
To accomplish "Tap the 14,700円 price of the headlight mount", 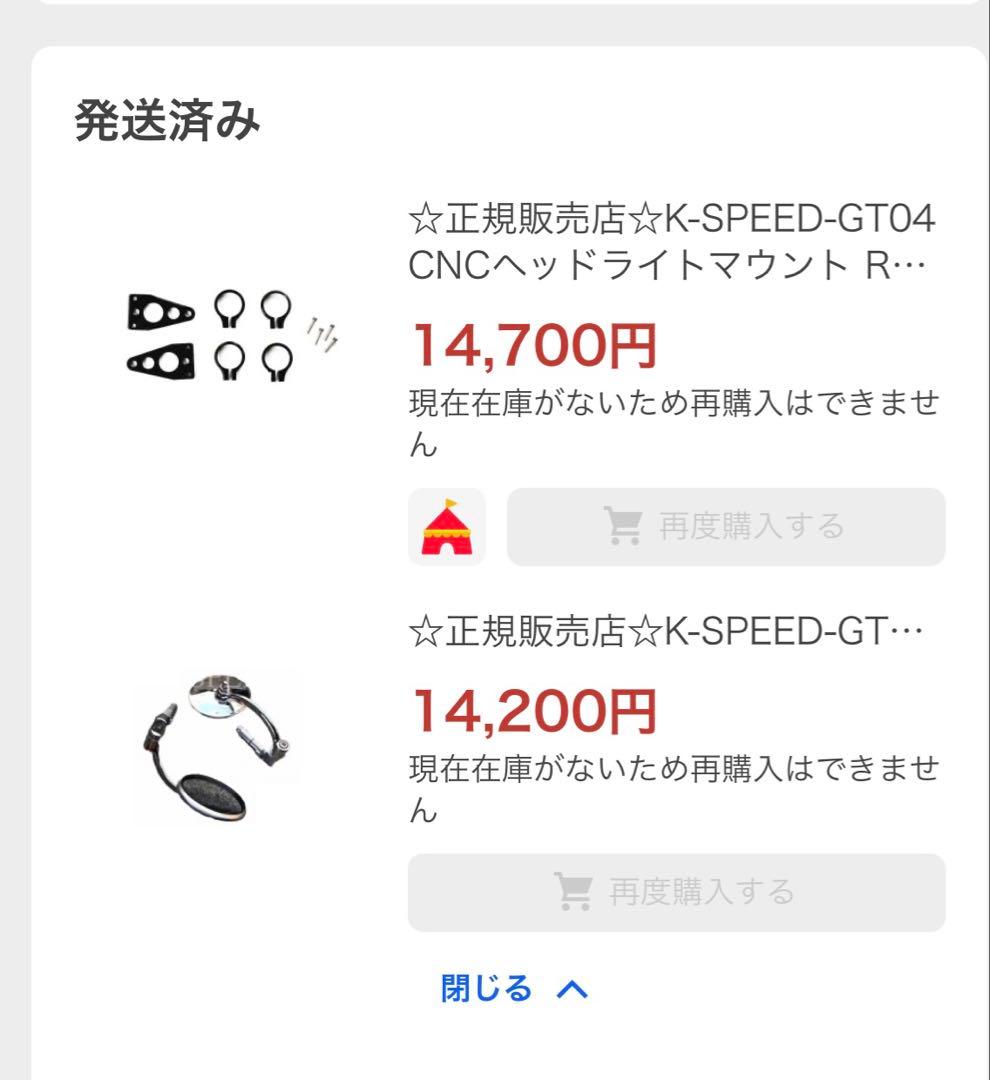I will coord(533,345).
